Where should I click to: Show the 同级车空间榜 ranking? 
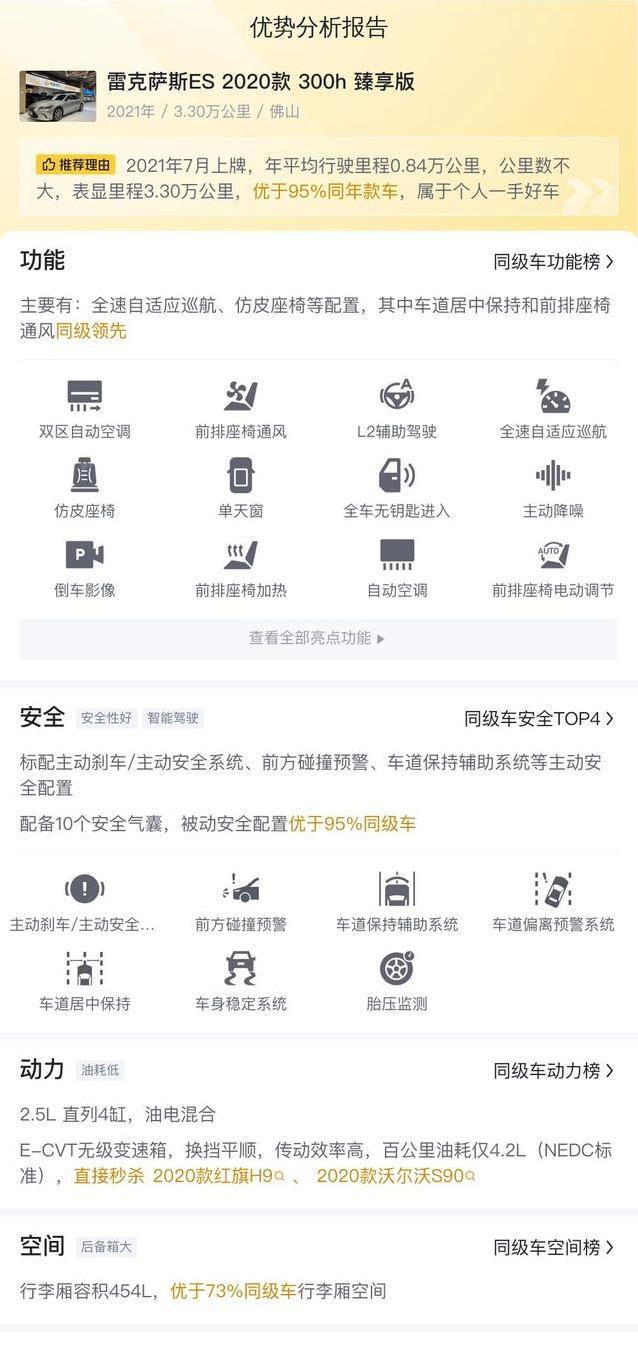point(553,1248)
